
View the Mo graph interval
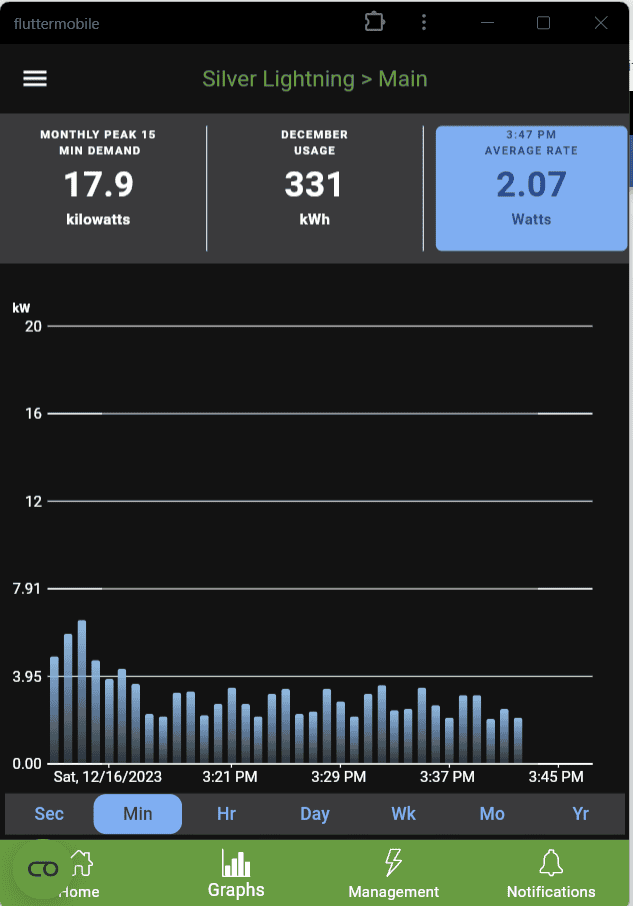coord(492,814)
